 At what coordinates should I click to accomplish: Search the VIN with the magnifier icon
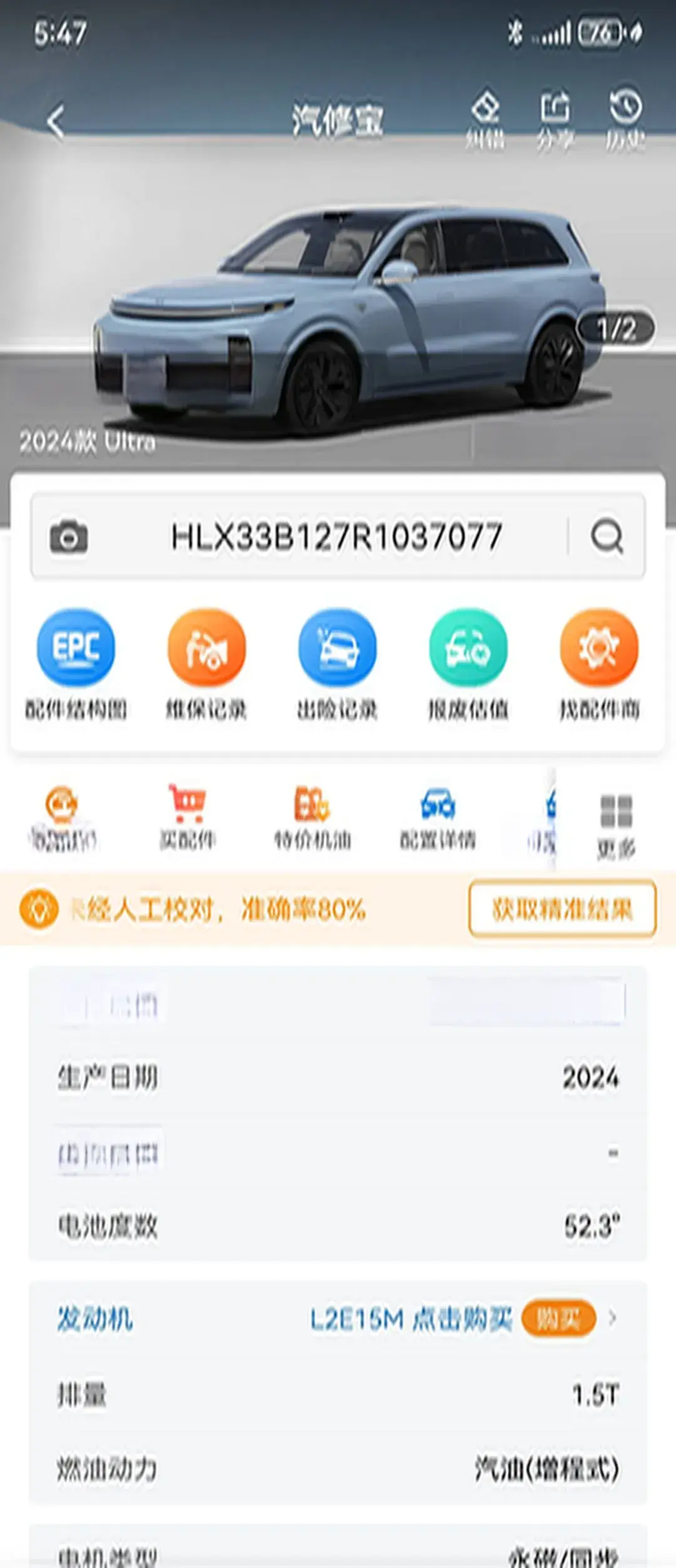click(607, 537)
